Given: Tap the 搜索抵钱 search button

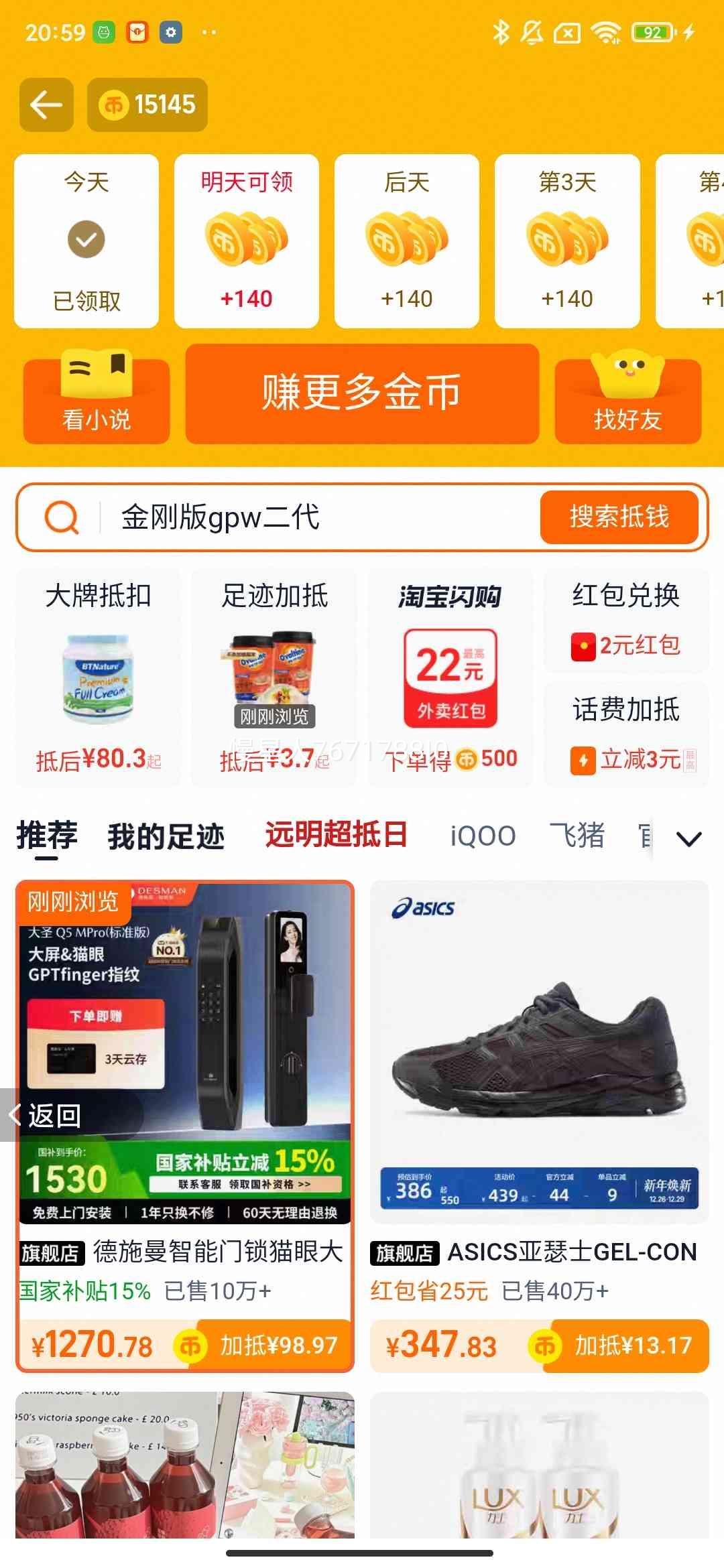Looking at the screenshot, I should pos(619,516).
